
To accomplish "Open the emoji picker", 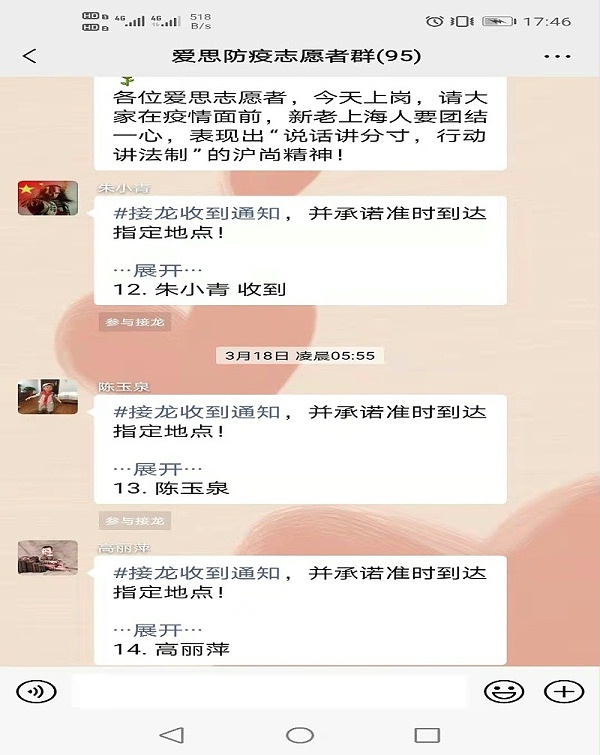I will tap(503, 691).
